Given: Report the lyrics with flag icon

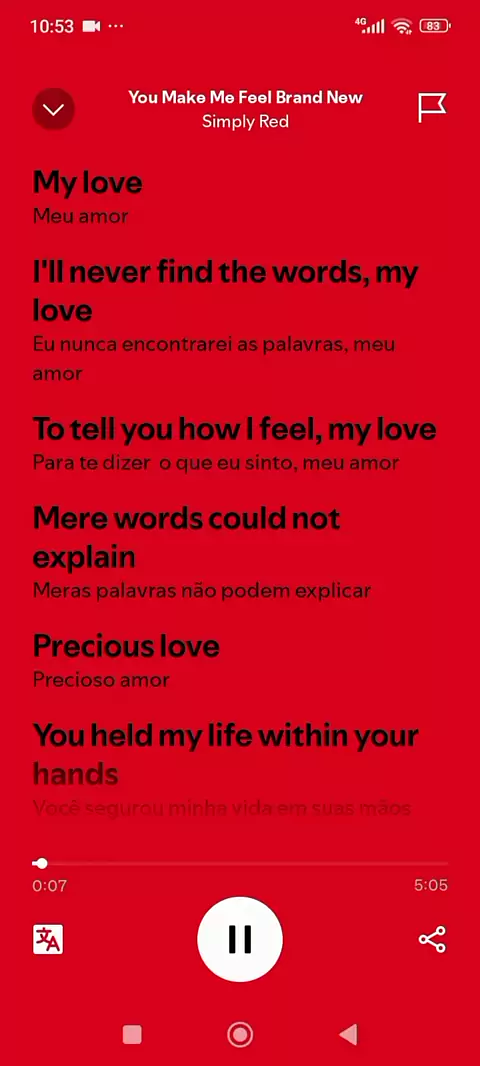Looking at the screenshot, I should 432,108.
